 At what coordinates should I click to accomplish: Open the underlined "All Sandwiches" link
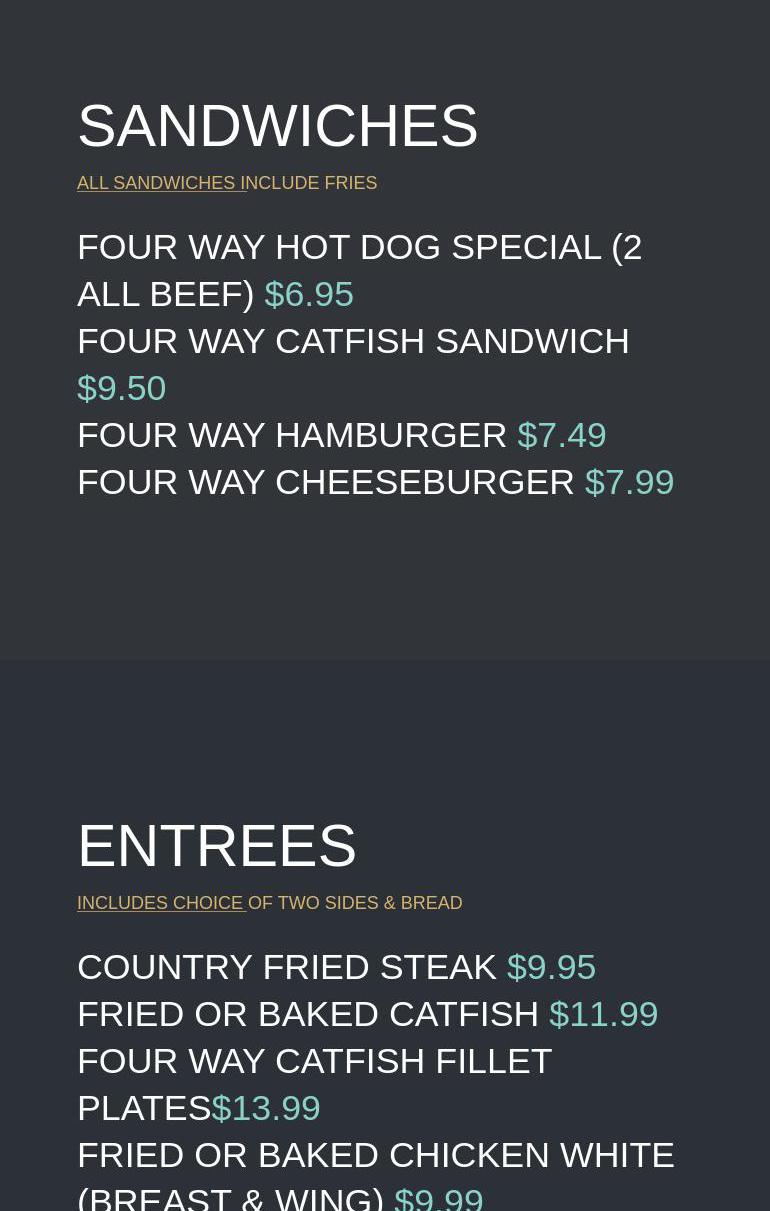point(160,183)
